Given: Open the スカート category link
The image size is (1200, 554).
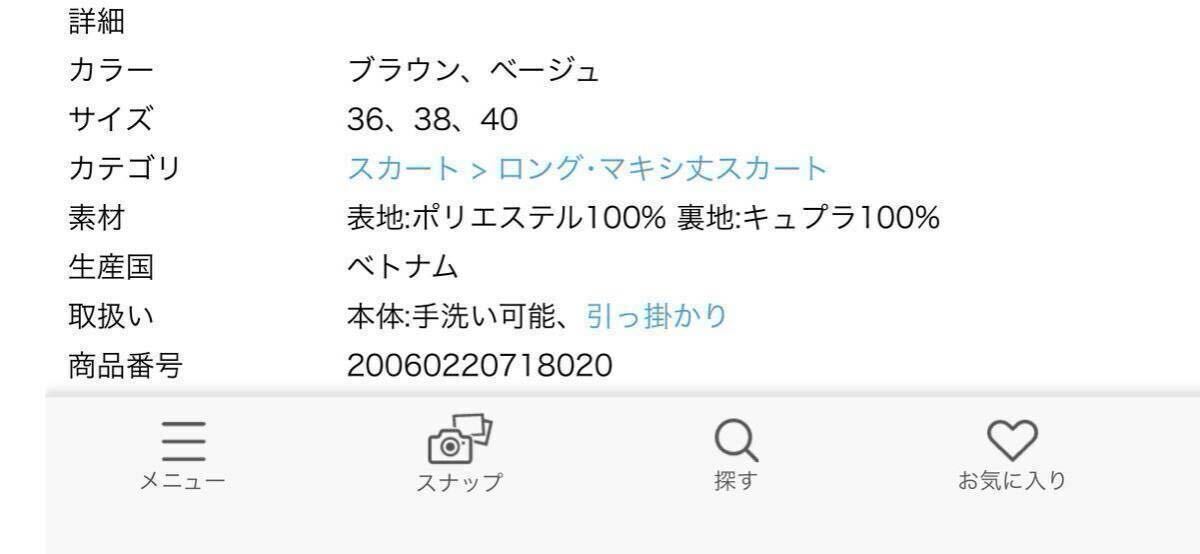Looking at the screenshot, I should (404, 168).
